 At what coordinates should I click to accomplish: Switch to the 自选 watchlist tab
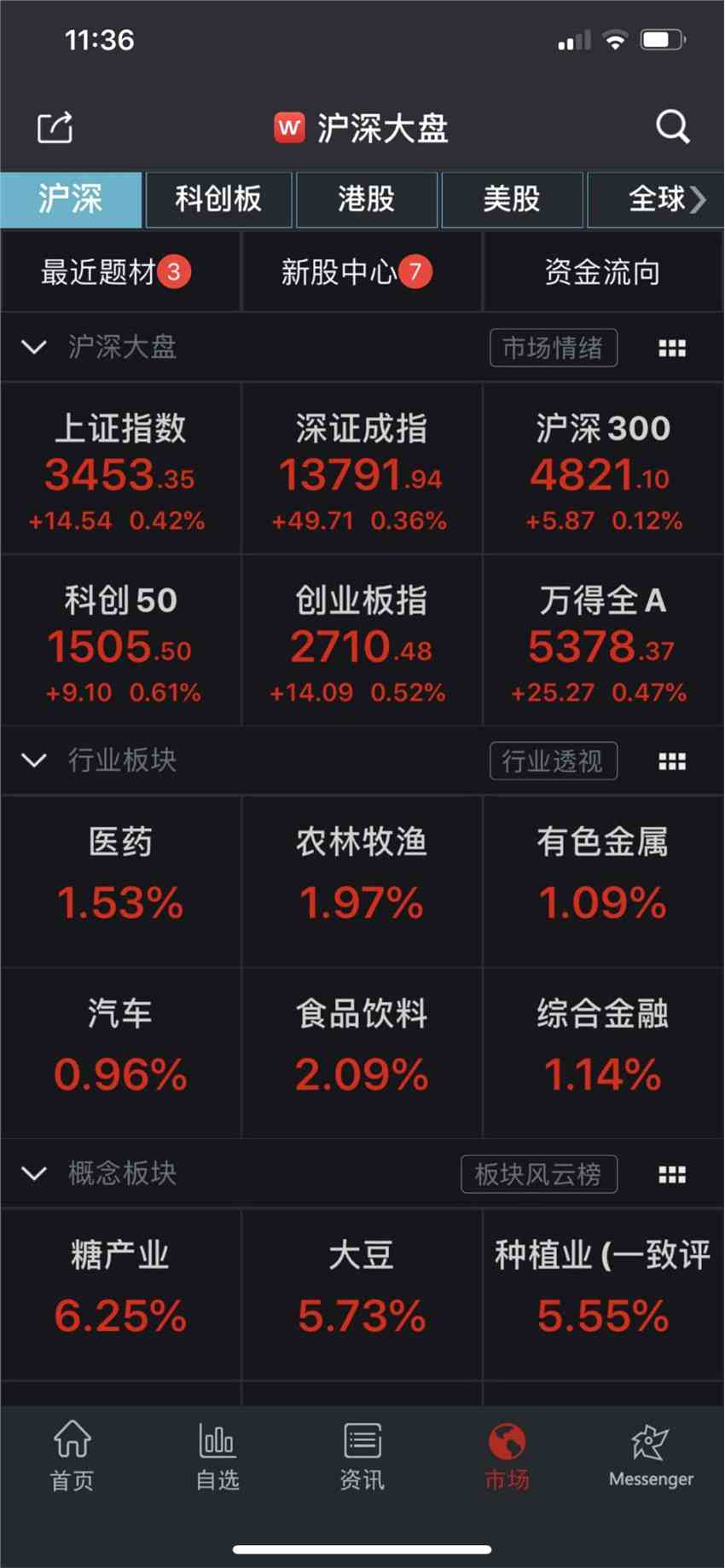pos(217,1455)
